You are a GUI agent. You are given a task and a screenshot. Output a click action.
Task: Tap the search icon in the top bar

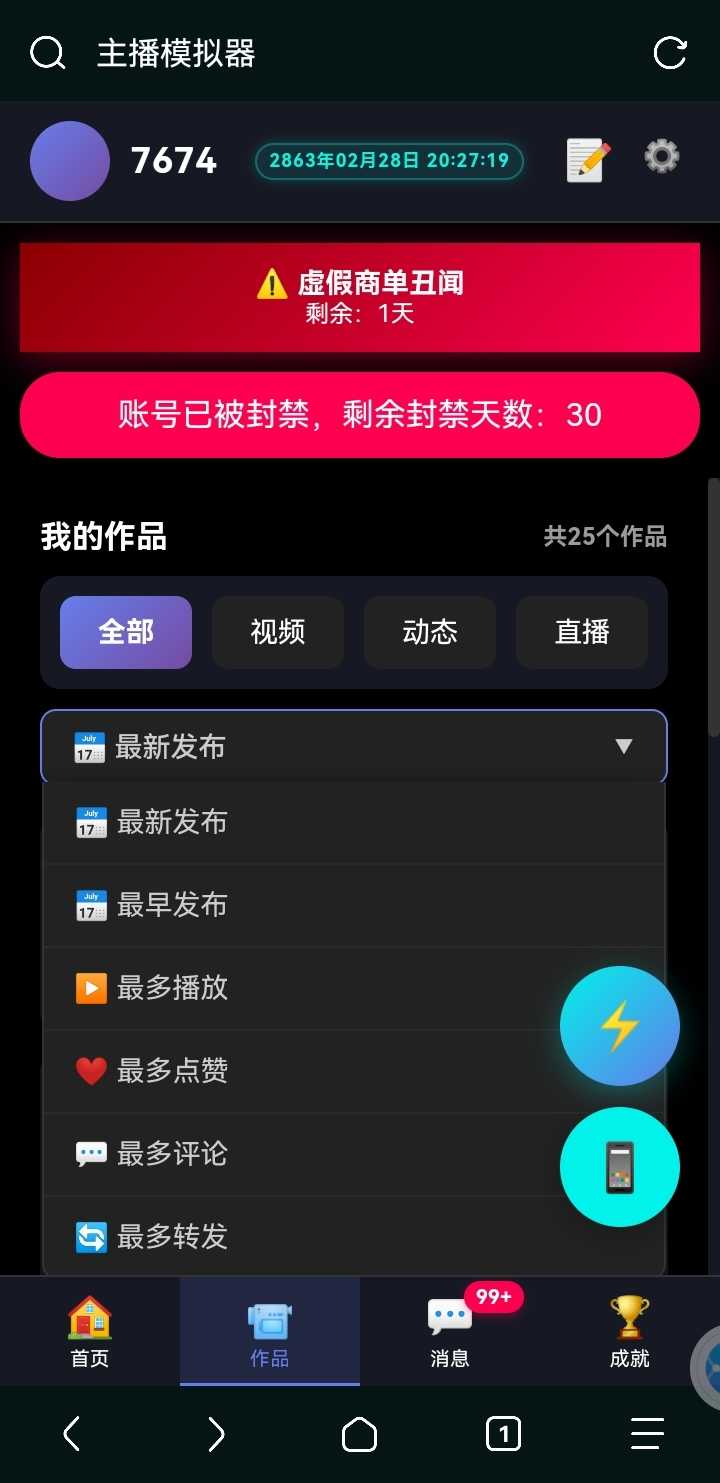(47, 53)
